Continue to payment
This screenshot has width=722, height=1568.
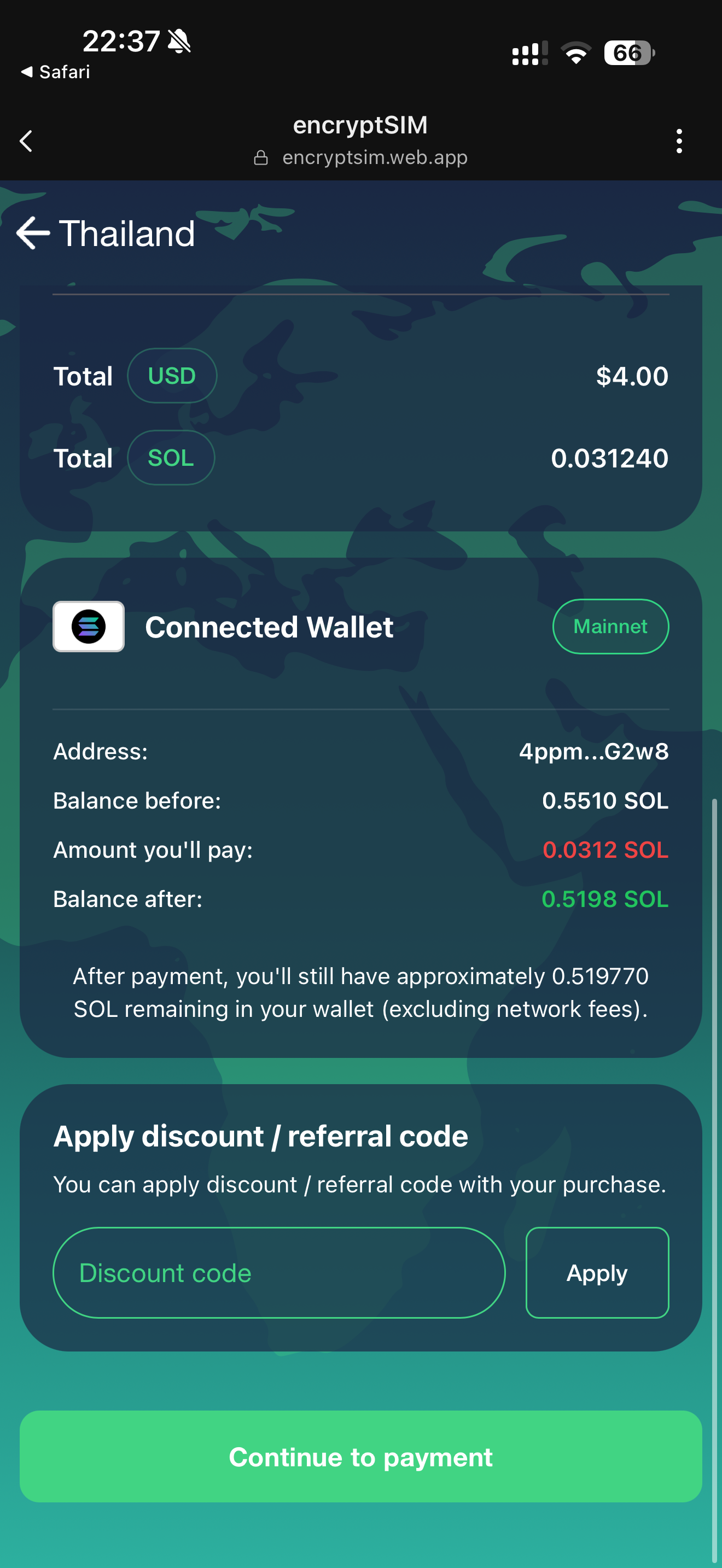pos(360,1456)
